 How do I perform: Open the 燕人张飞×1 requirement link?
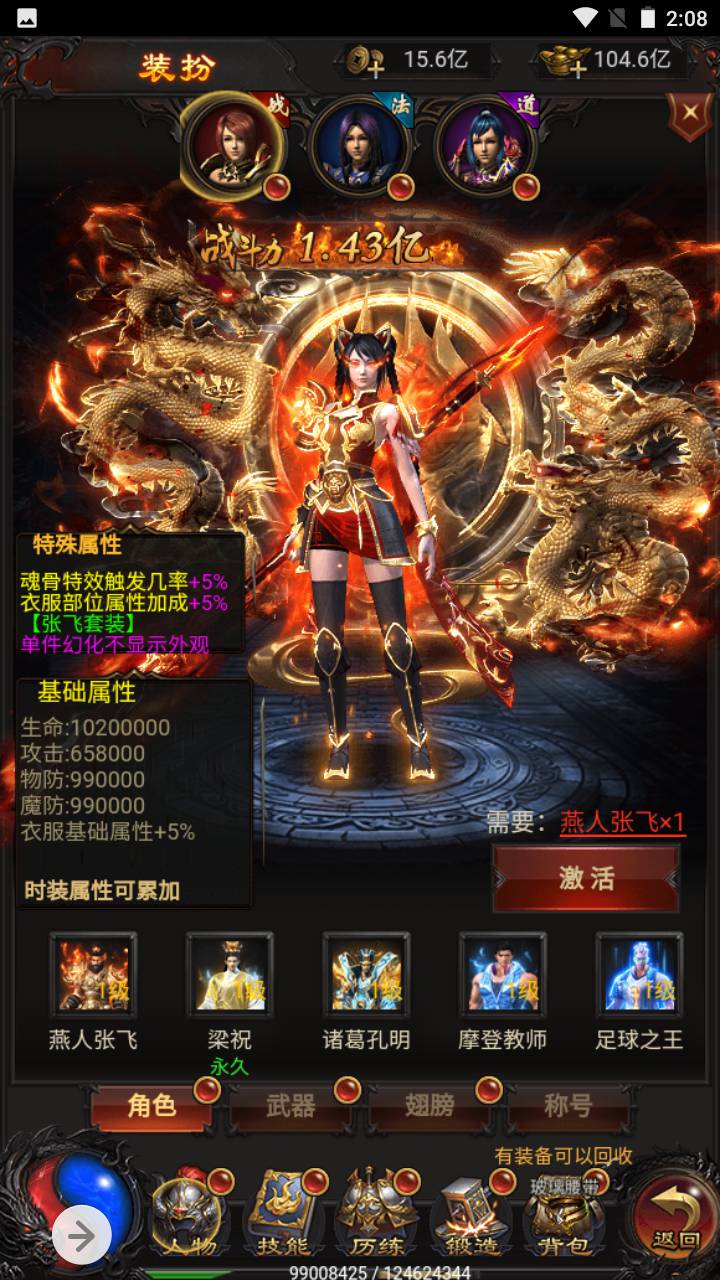click(622, 822)
